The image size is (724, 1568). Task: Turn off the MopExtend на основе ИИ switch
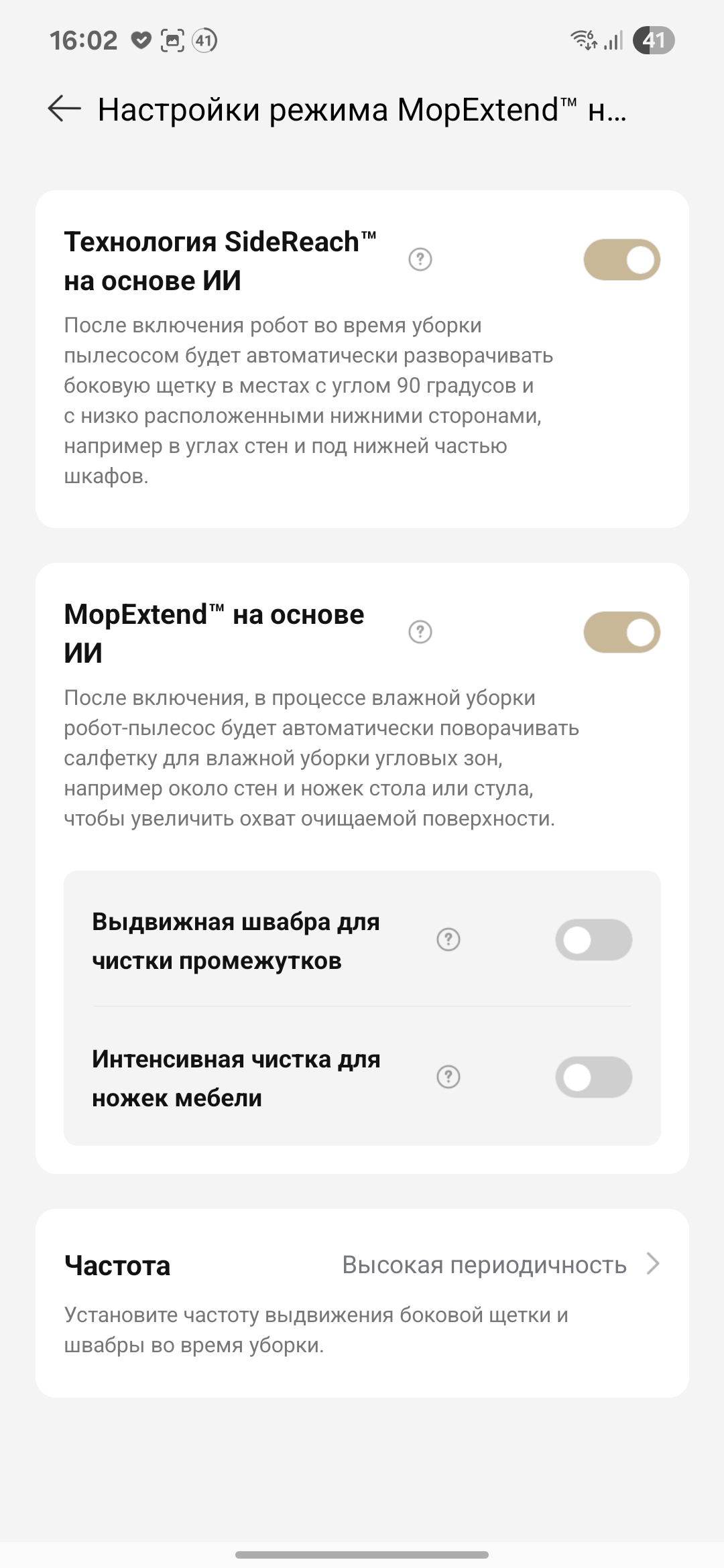tap(621, 632)
